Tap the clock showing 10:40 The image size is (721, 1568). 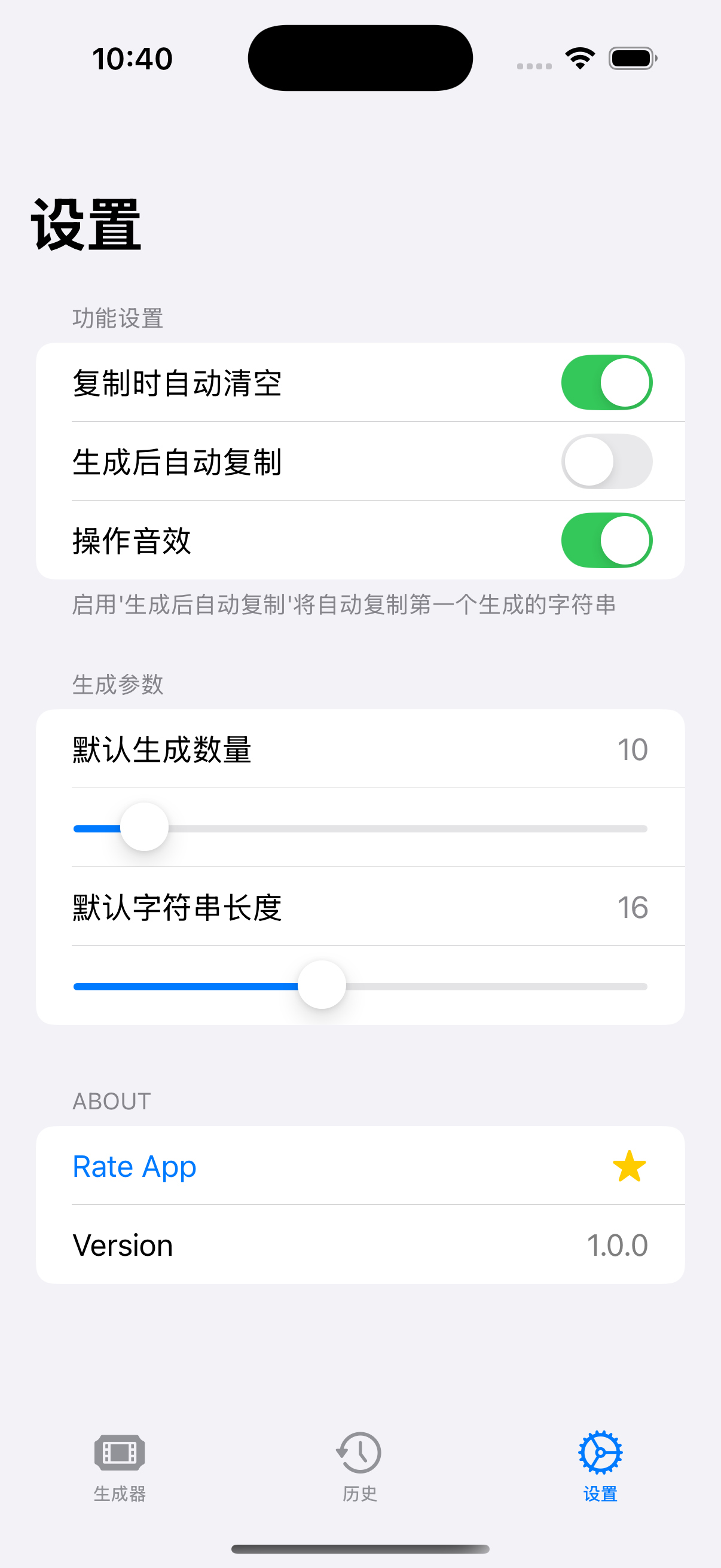[x=131, y=58]
